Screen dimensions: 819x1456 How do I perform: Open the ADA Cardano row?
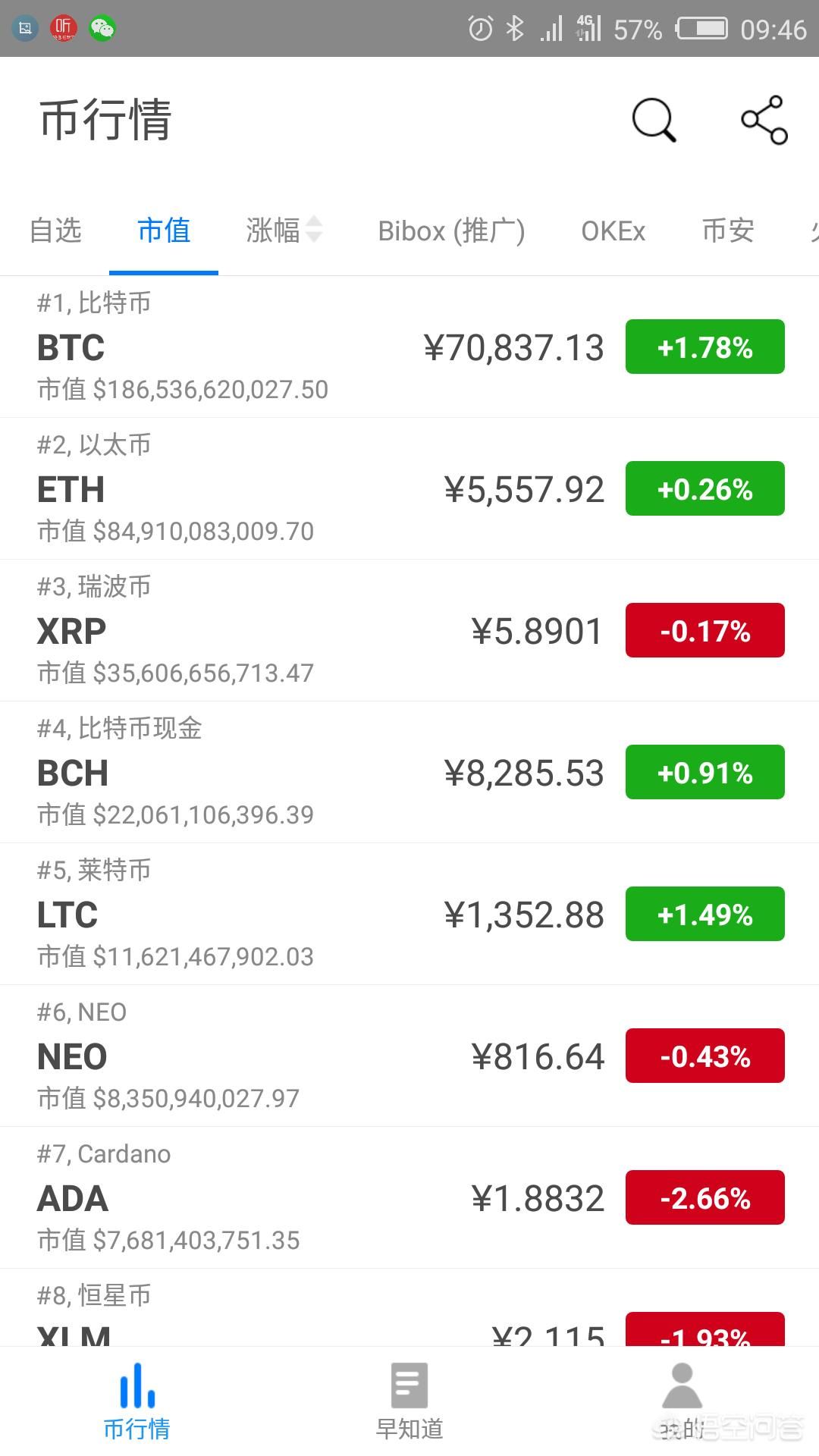click(x=303, y=1197)
